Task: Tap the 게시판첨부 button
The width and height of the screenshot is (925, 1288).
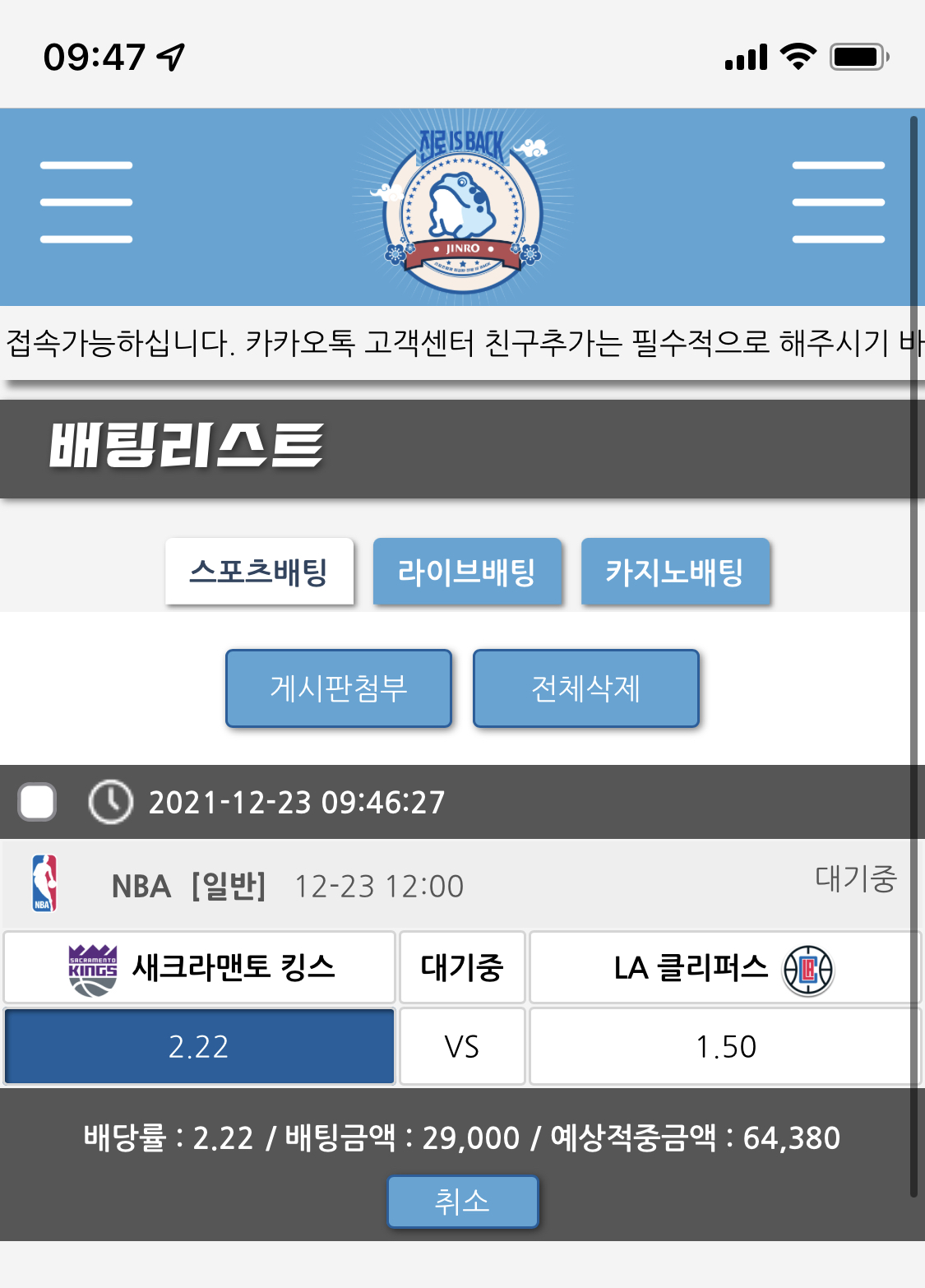Action: coord(339,688)
